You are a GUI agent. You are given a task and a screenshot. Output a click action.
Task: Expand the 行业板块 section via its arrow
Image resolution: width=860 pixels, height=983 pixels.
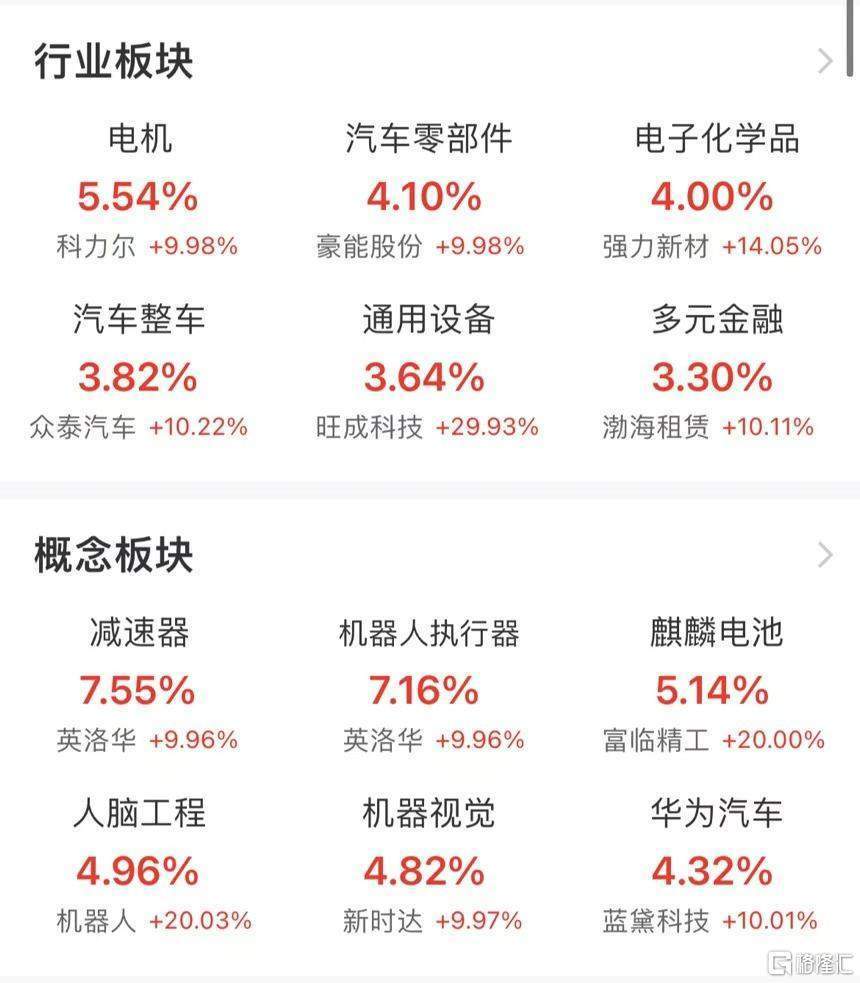[x=826, y=60]
